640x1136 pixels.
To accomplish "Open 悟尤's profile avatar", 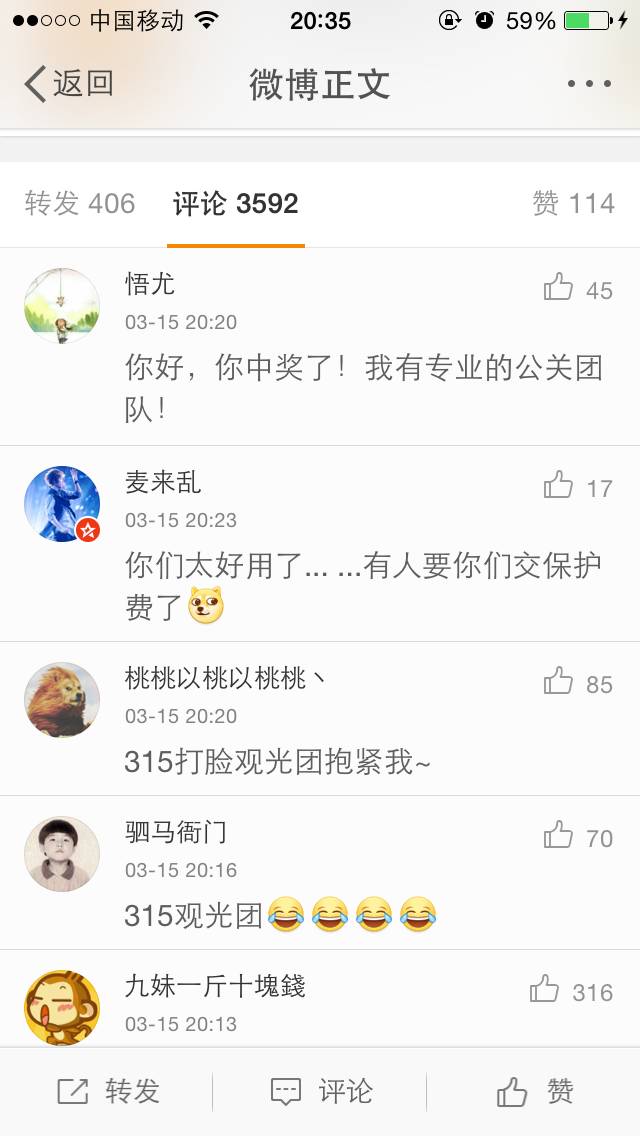I will point(62,306).
